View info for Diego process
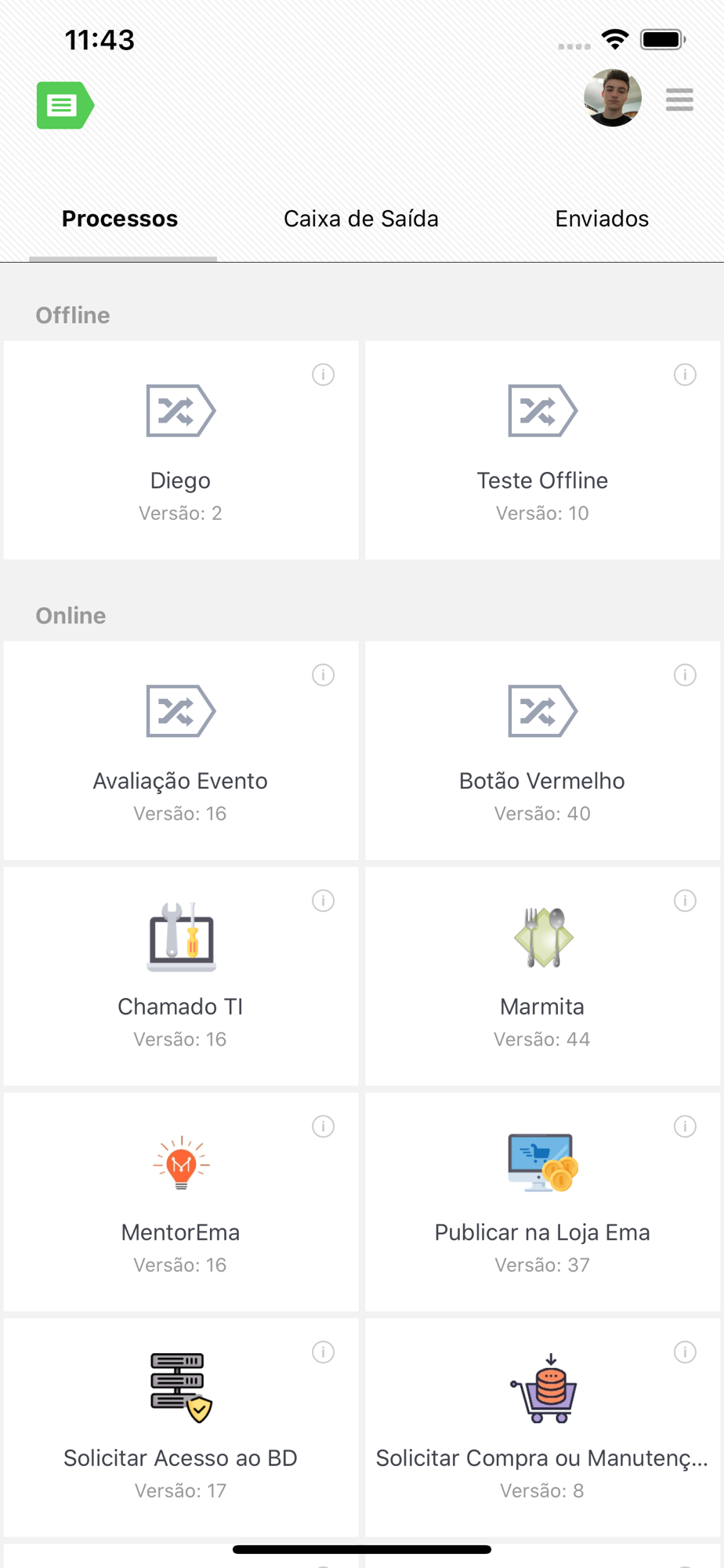 (324, 375)
